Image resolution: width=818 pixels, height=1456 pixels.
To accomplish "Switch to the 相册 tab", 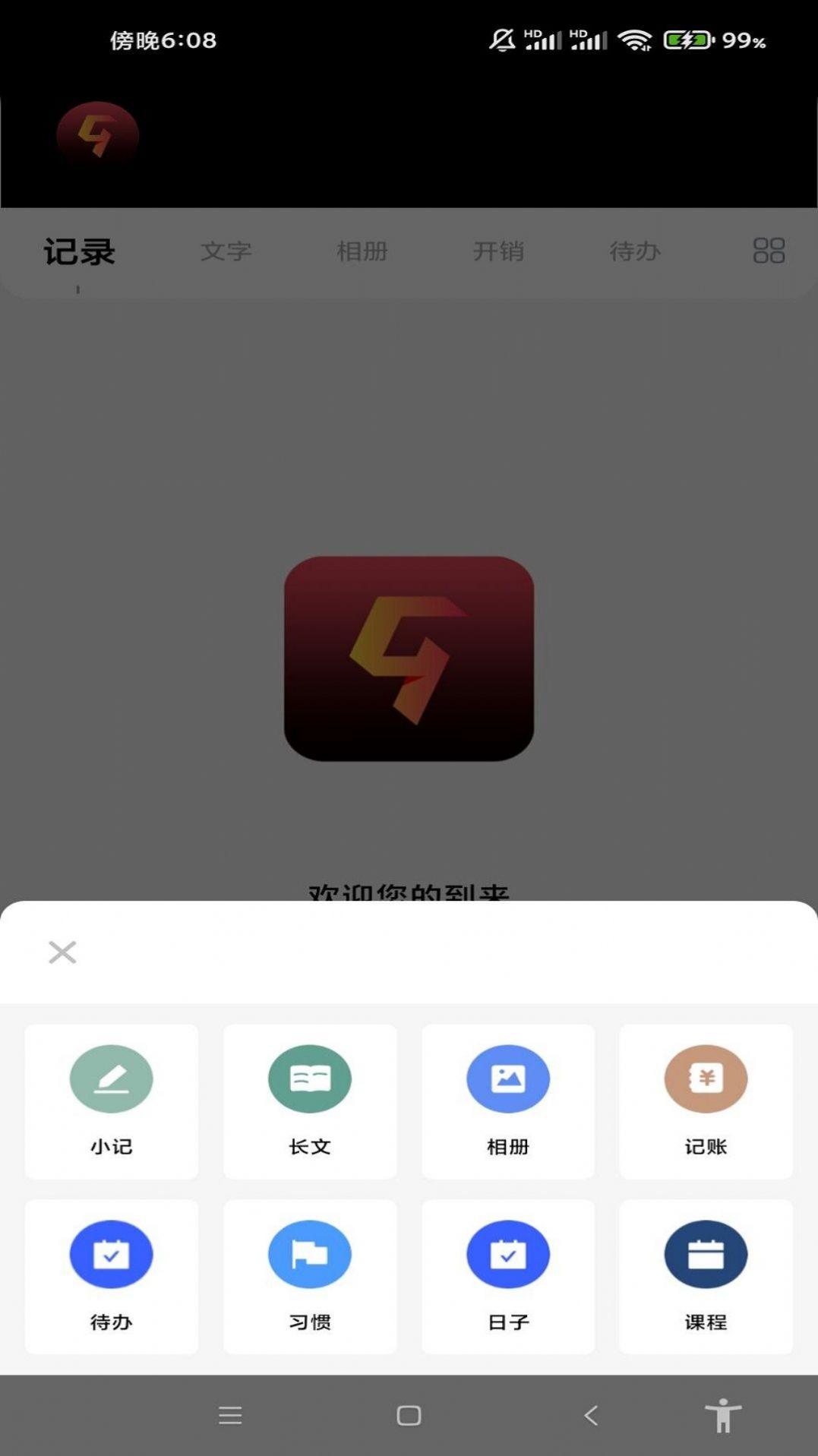I will coord(362,251).
